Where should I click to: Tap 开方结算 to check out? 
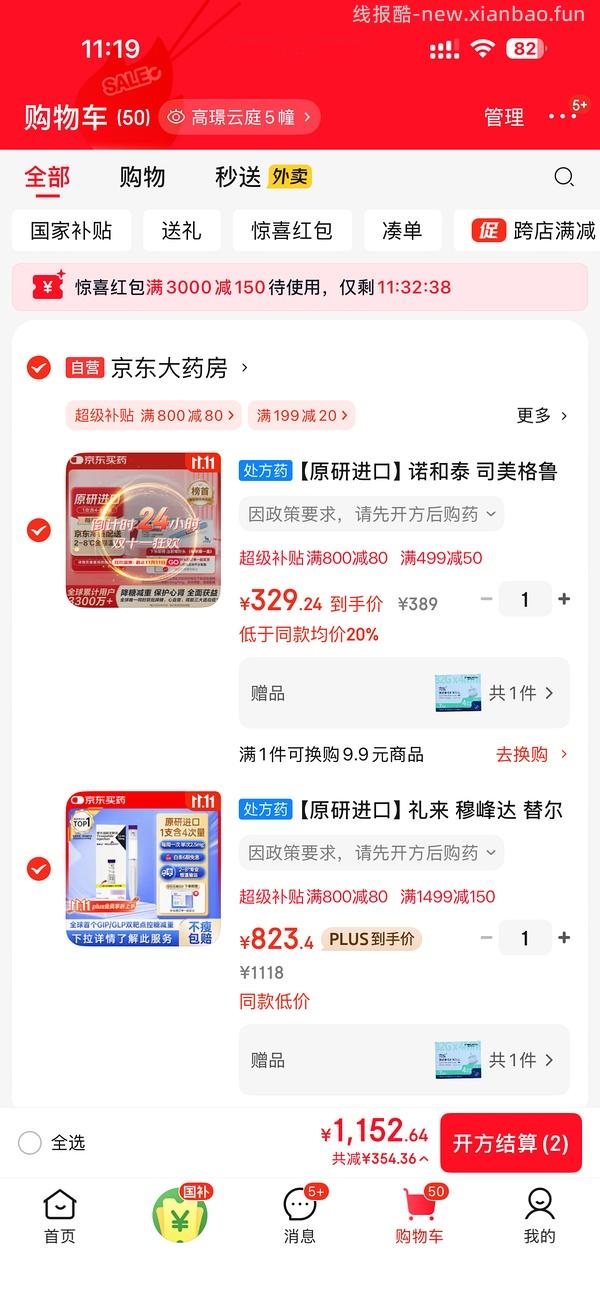click(510, 1143)
